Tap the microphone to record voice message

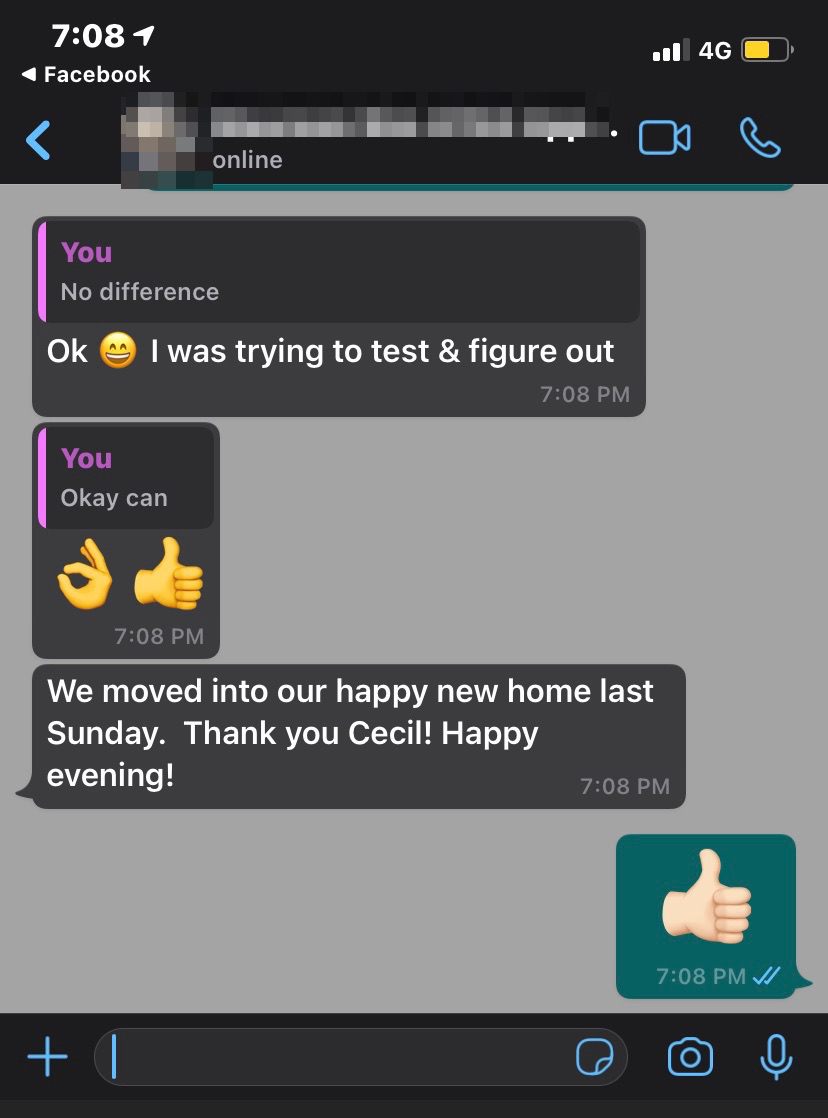tap(776, 1056)
